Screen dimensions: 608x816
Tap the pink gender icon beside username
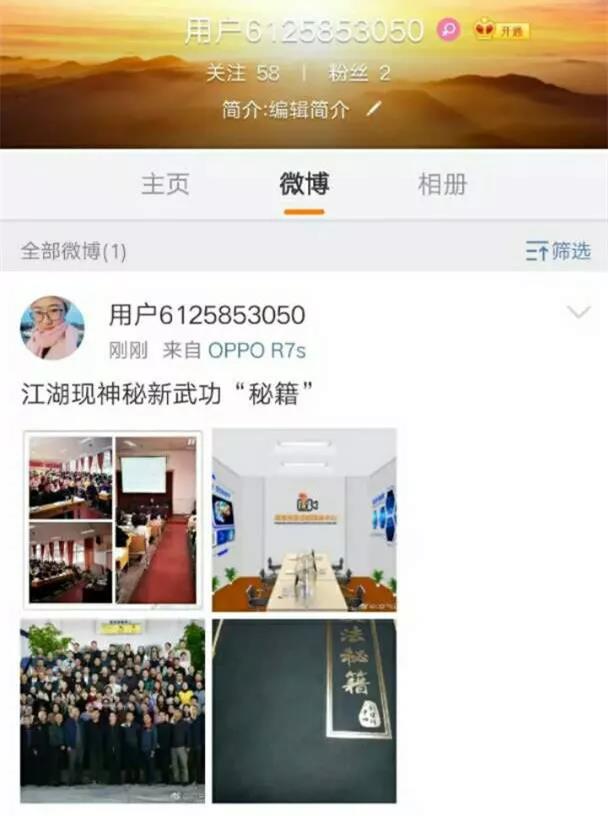tap(449, 30)
